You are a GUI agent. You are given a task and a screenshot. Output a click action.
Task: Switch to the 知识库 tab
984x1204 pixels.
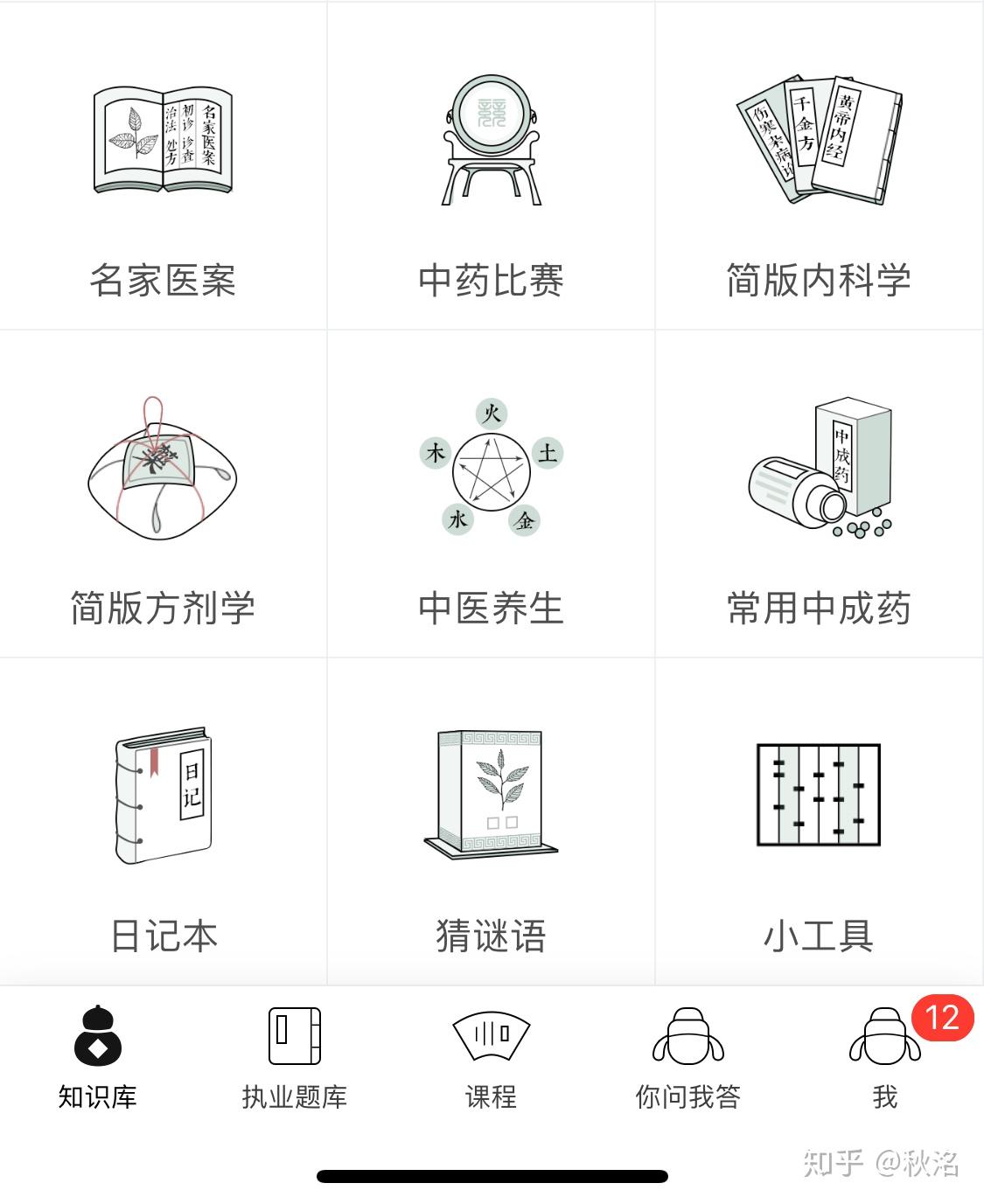coord(98,1058)
